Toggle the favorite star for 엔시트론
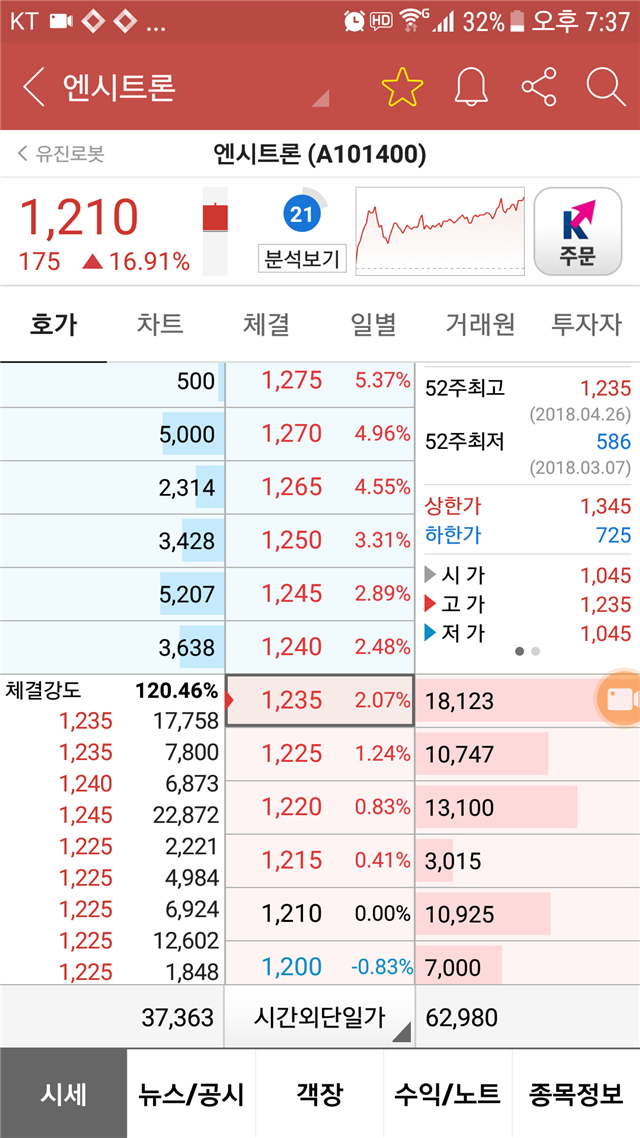Viewport: 640px width, 1138px height. tap(402, 87)
